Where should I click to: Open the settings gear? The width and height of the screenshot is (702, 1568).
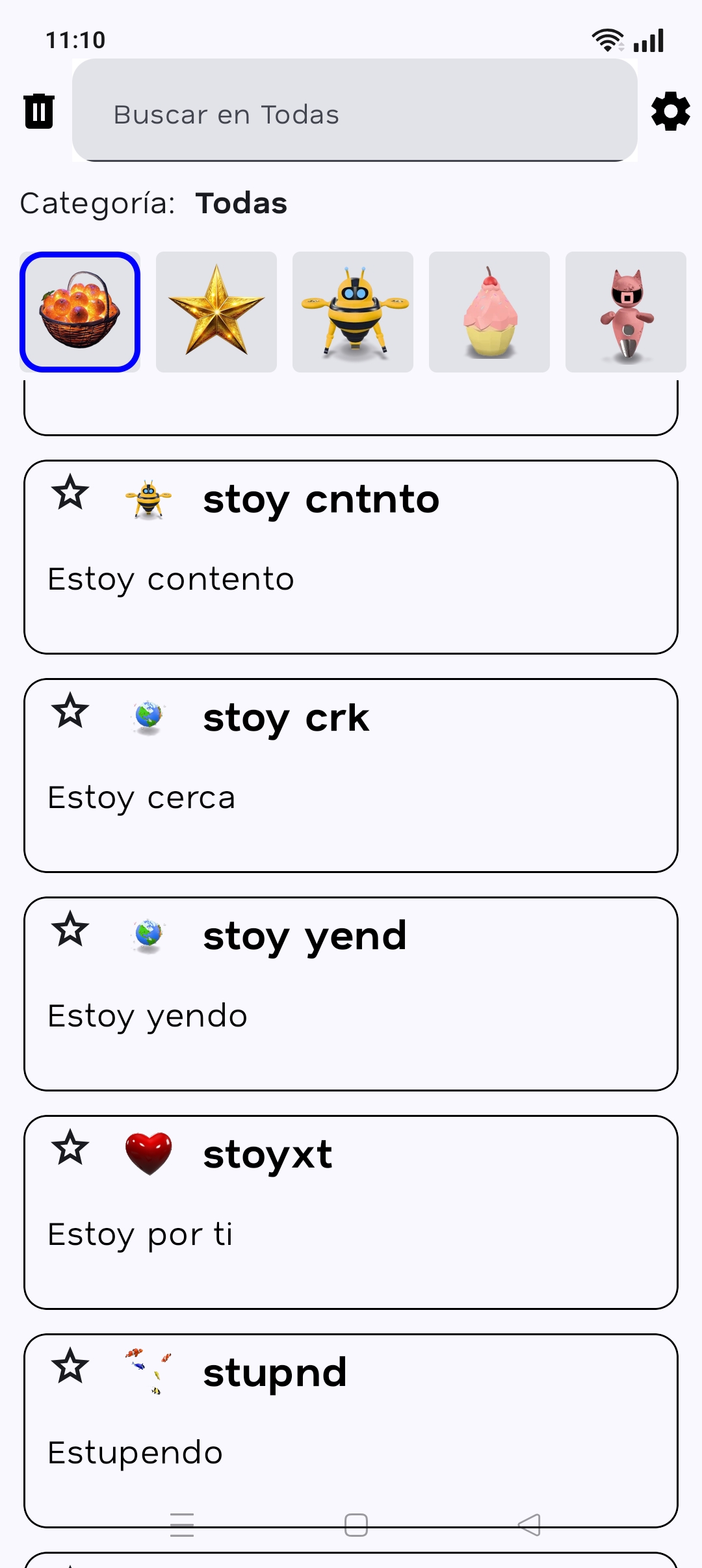point(670,111)
